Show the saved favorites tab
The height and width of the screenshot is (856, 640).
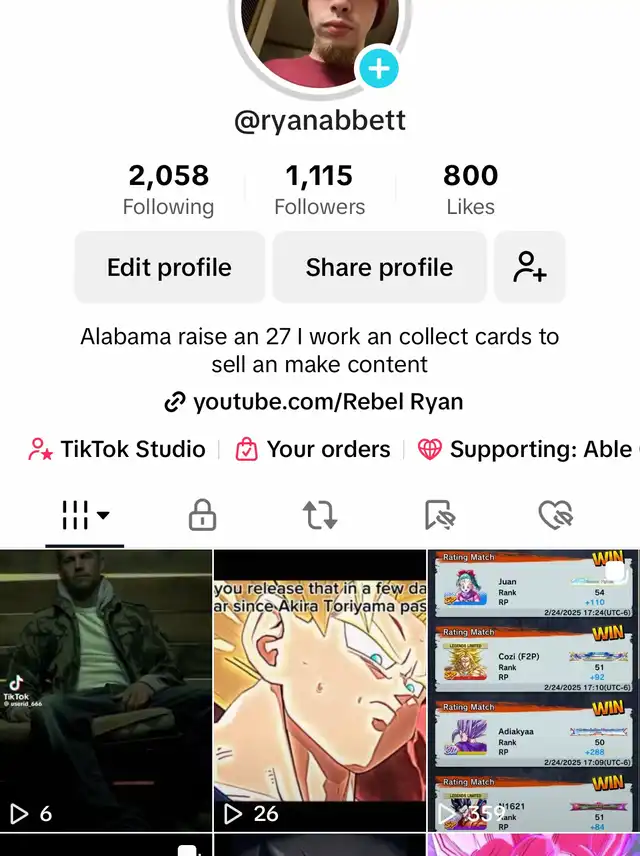[x=439, y=516]
